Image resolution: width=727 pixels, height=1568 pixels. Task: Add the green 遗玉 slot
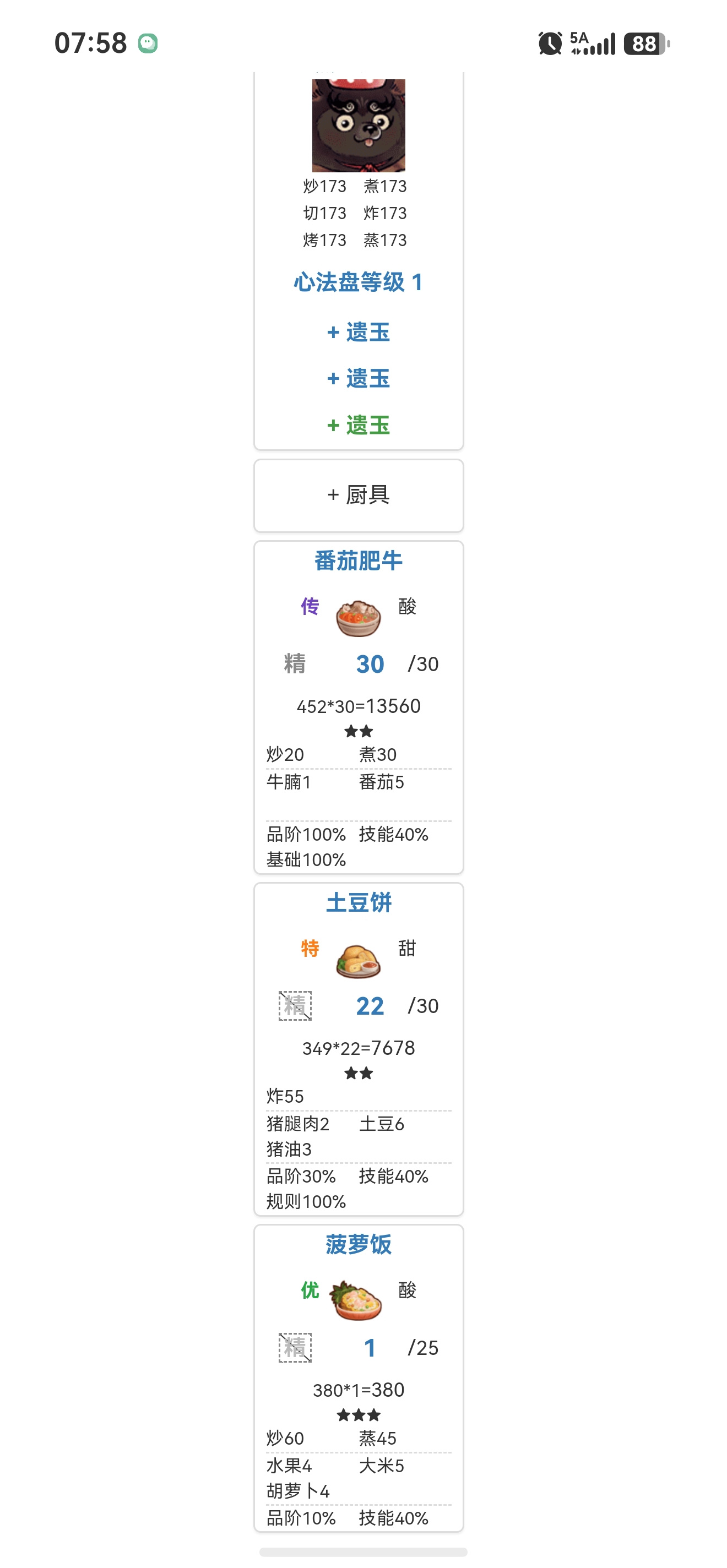[x=358, y=425]
